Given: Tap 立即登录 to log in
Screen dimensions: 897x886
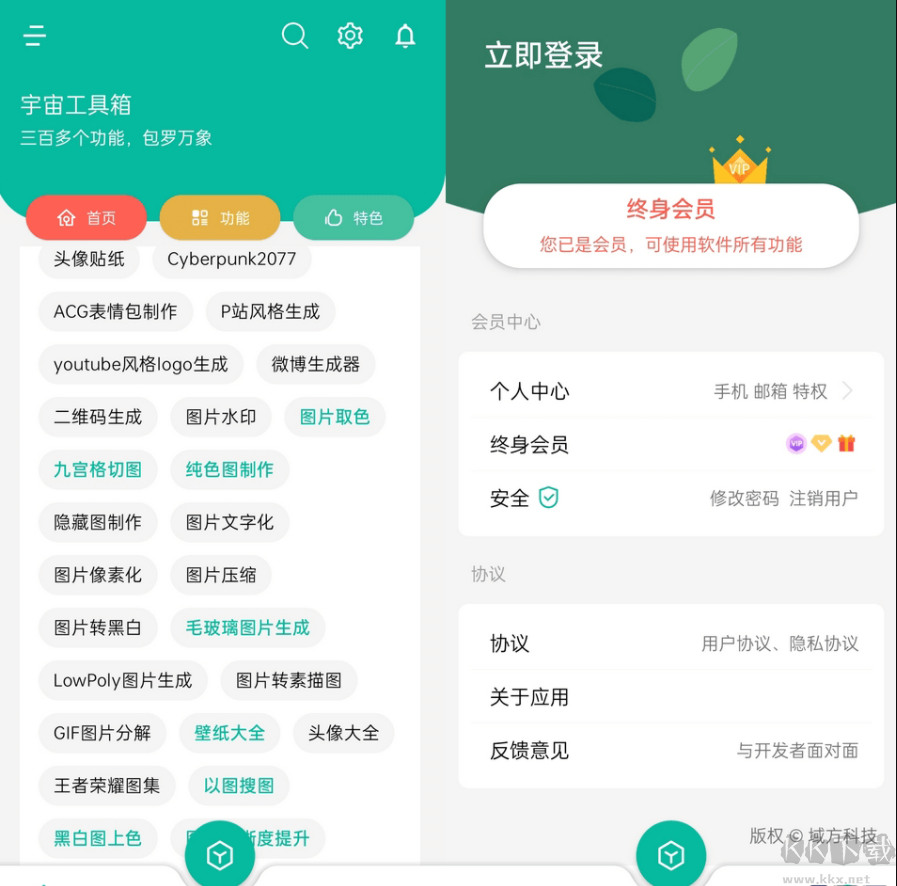Looking at the screenshot, I should tap(544, 55).
